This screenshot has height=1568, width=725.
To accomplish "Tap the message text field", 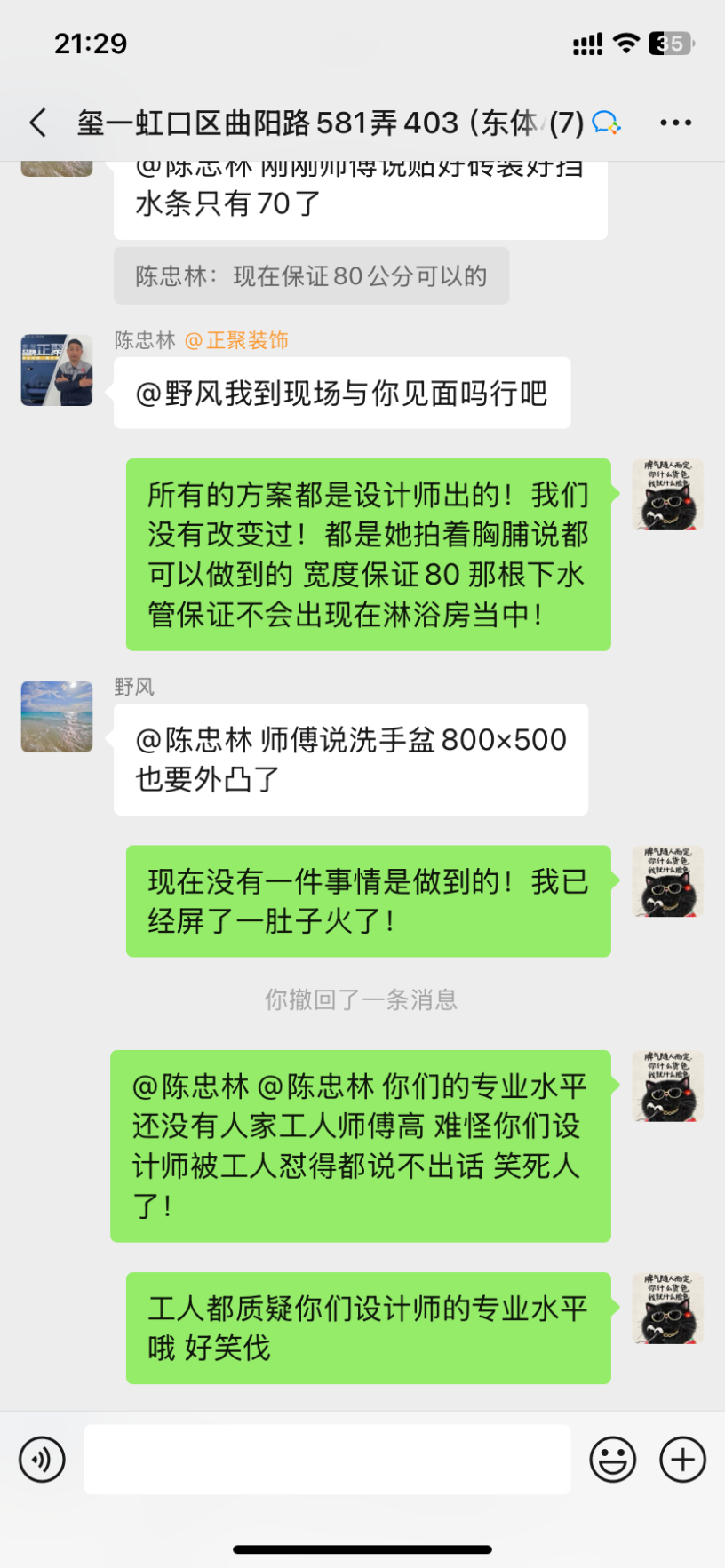I will 327,1460.
